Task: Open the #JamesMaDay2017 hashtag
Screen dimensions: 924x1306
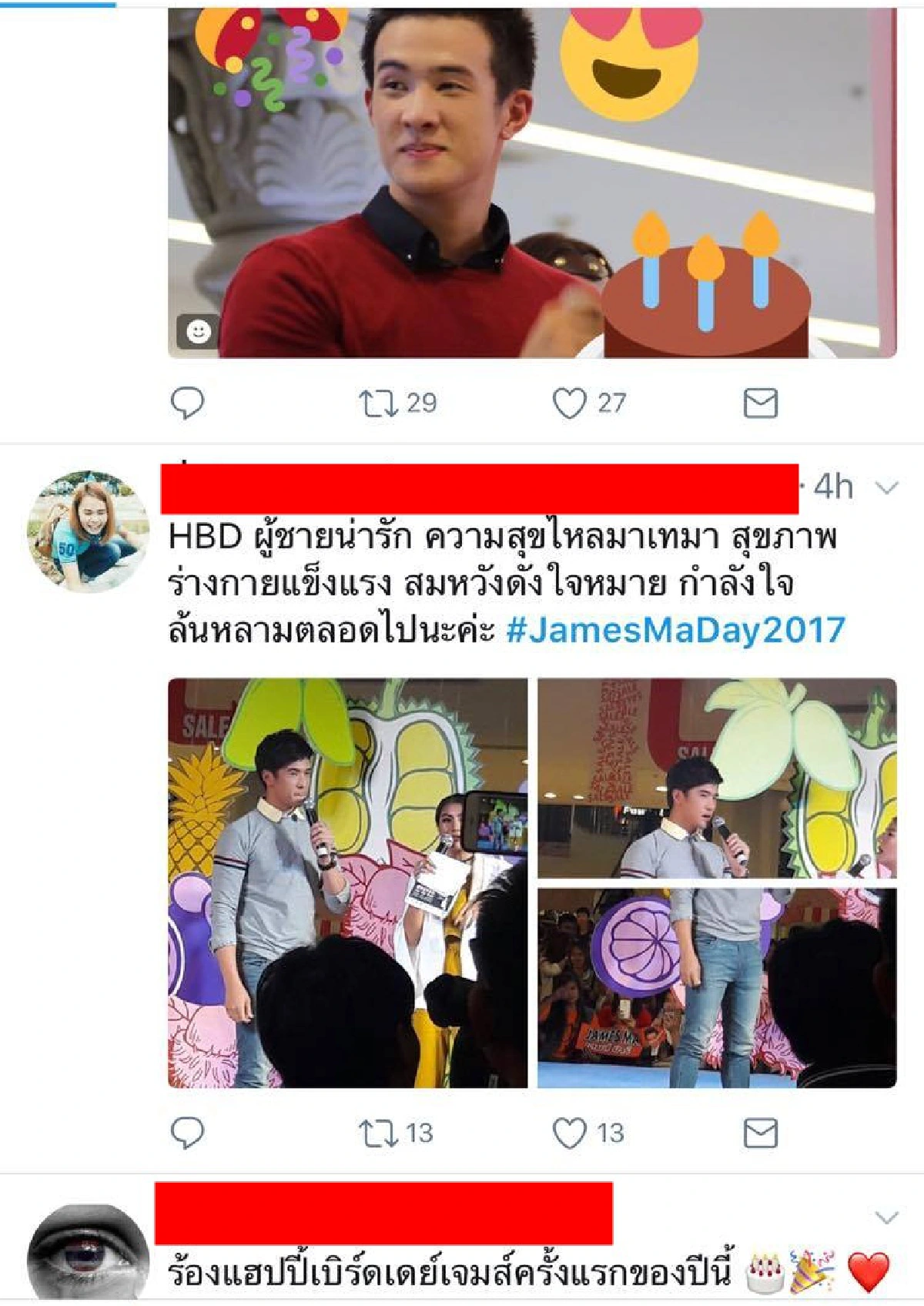Action: click(x=676, y=630)
